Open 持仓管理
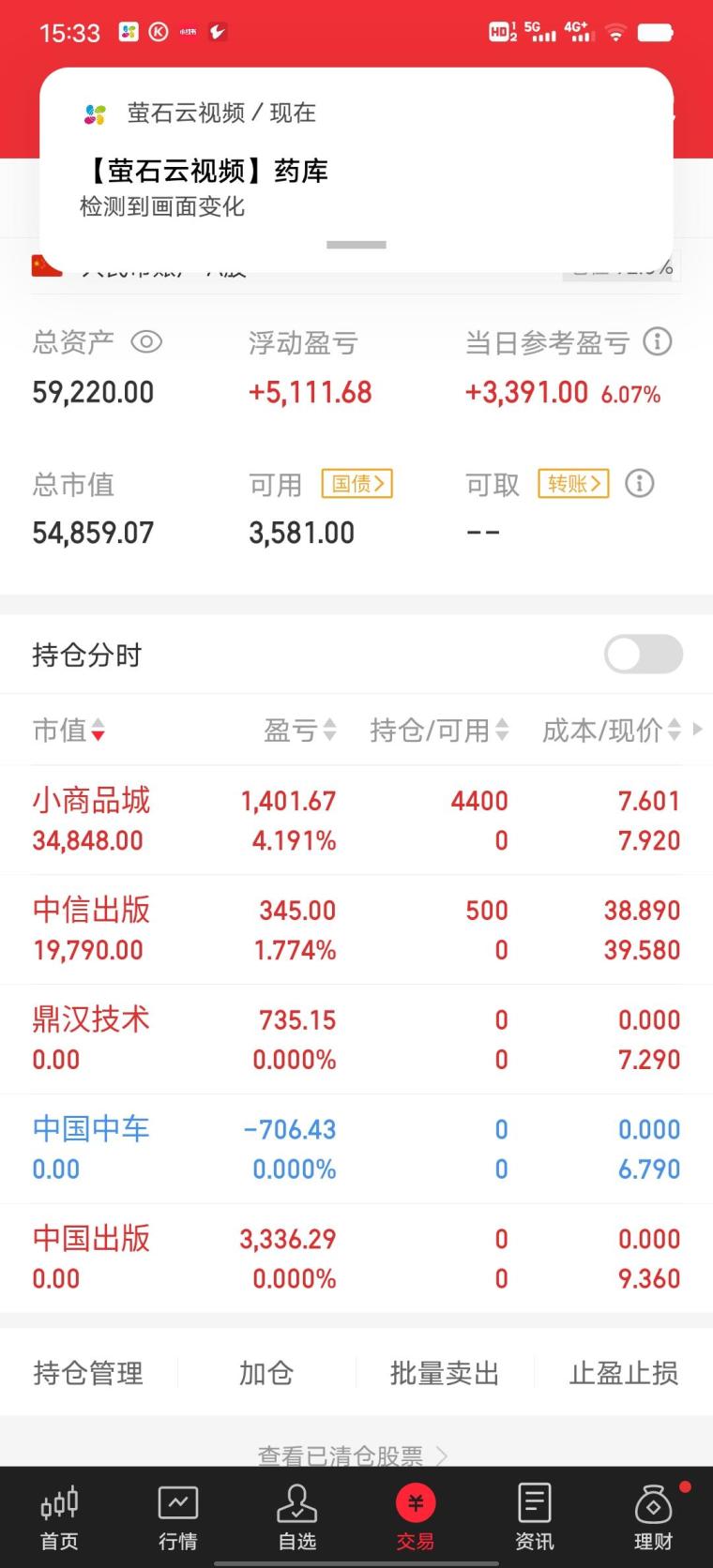The width and height of the screenshot is (713, 1568). [88, 1374]
